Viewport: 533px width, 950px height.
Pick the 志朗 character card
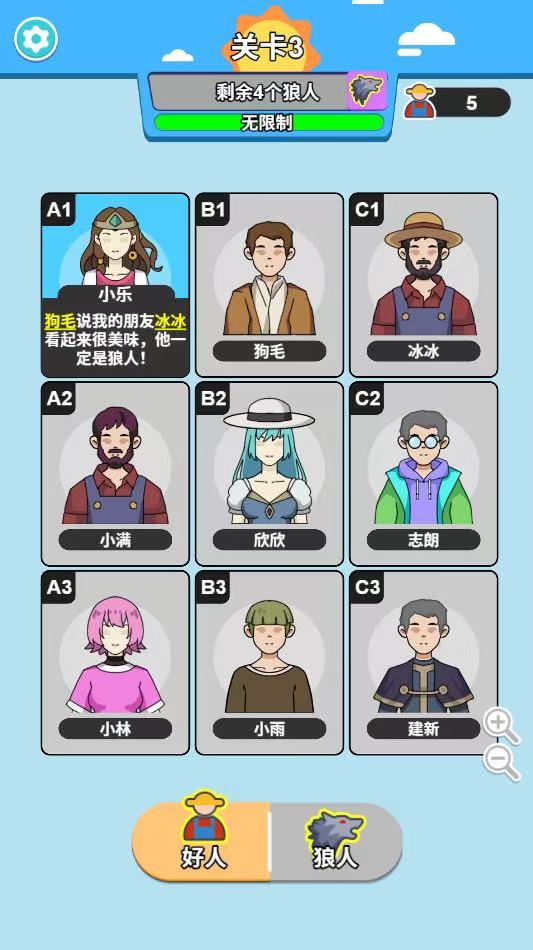coord(423,474)
